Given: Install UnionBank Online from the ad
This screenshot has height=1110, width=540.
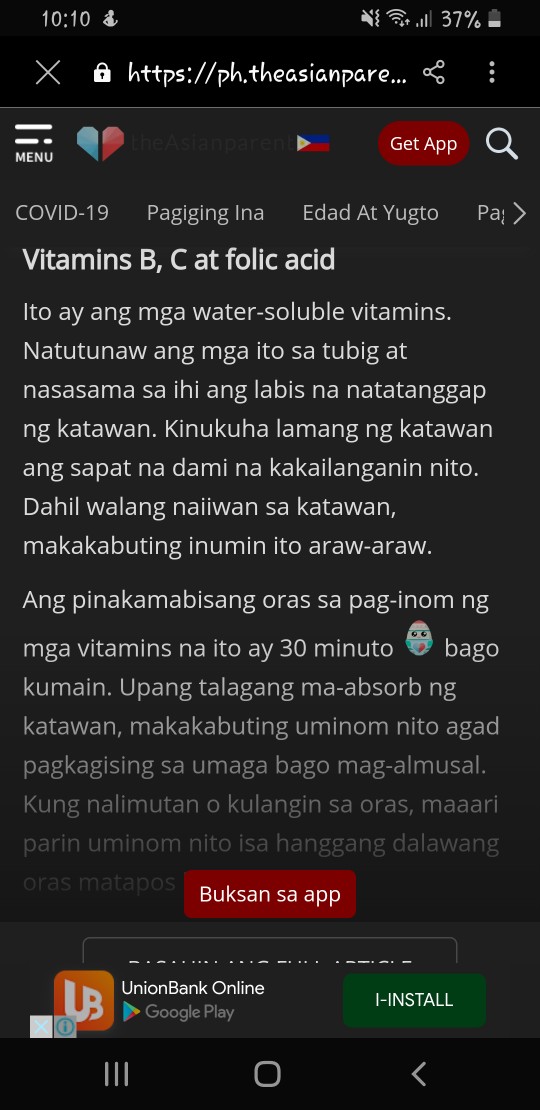Looking at the screenshot, I should pyautogui.click(x=414, y=1000).
